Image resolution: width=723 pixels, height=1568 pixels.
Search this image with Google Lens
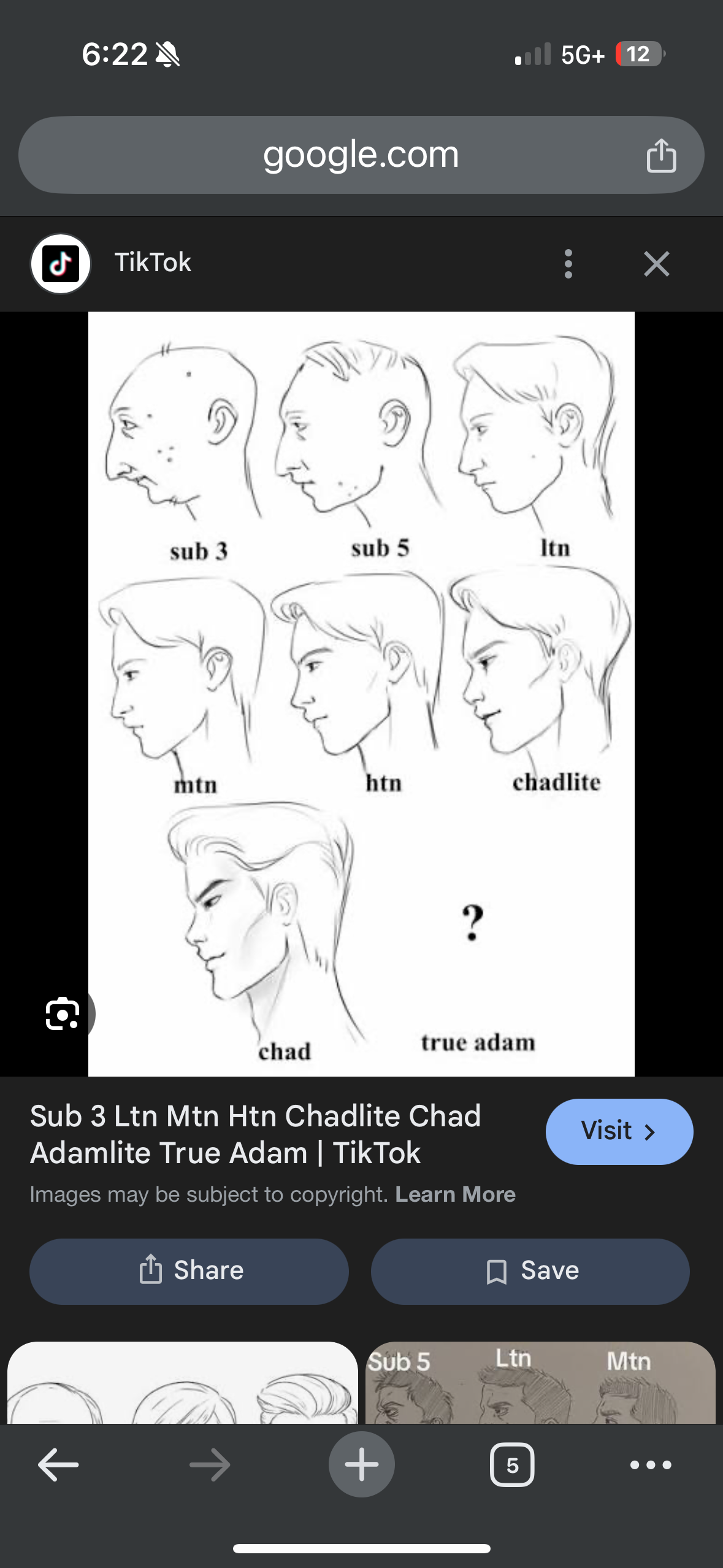coord(63,1013)
